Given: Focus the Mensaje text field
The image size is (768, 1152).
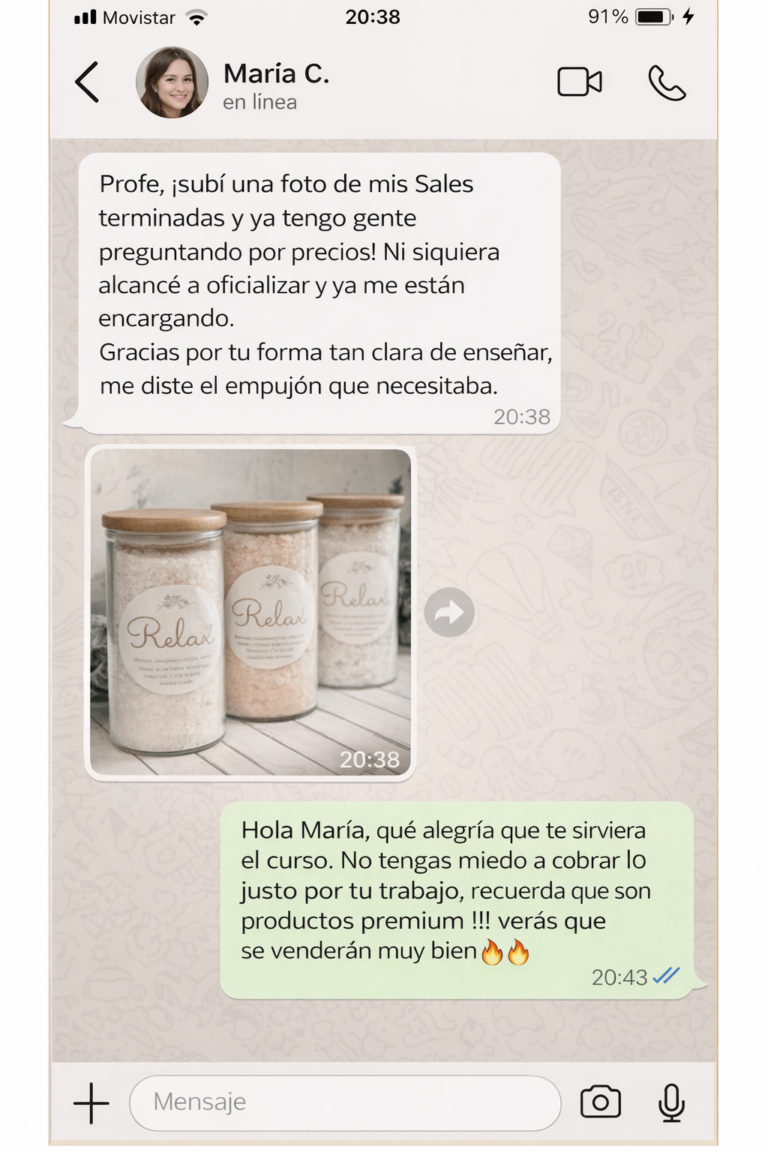Looking at the screenshot, I should point(345,1103).
